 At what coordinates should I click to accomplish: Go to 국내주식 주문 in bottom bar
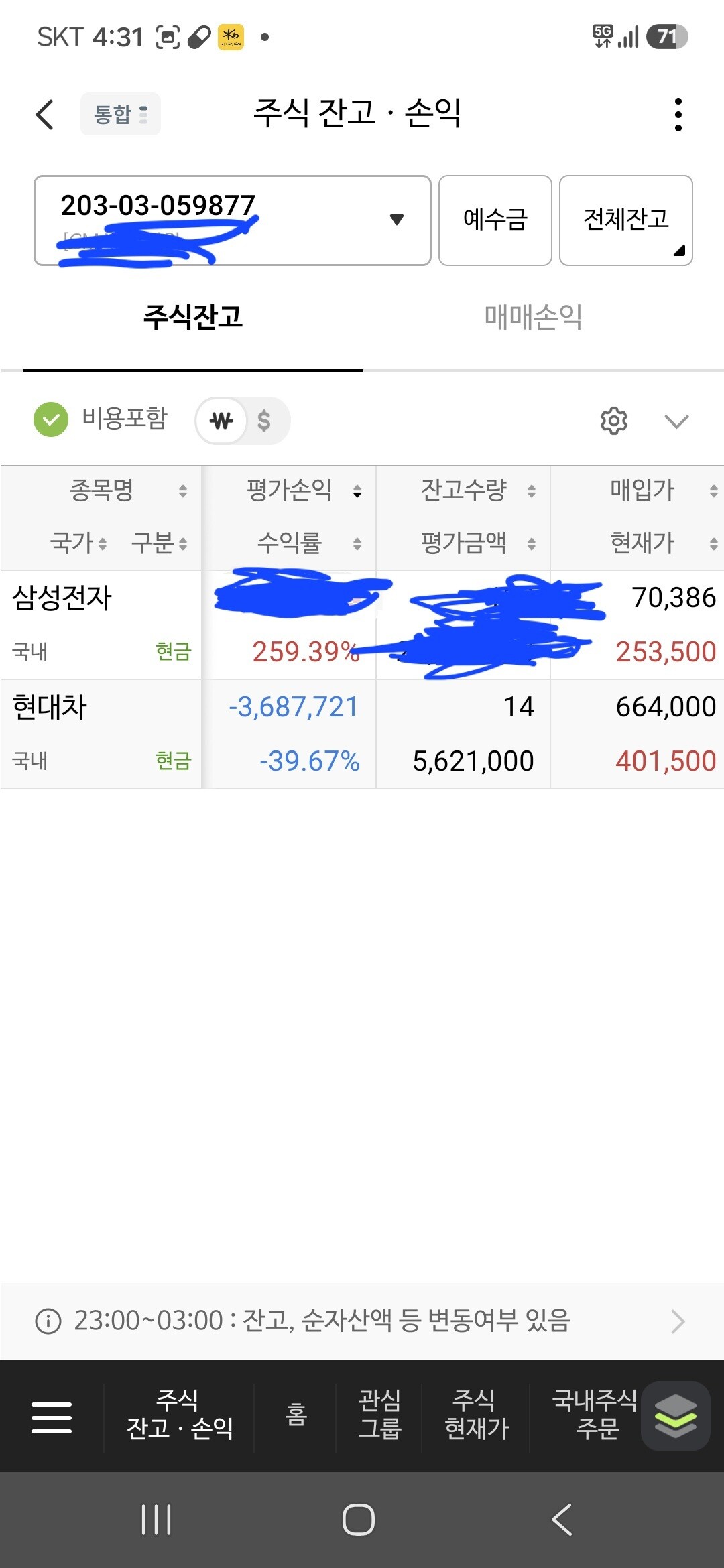click(595, 1415)
